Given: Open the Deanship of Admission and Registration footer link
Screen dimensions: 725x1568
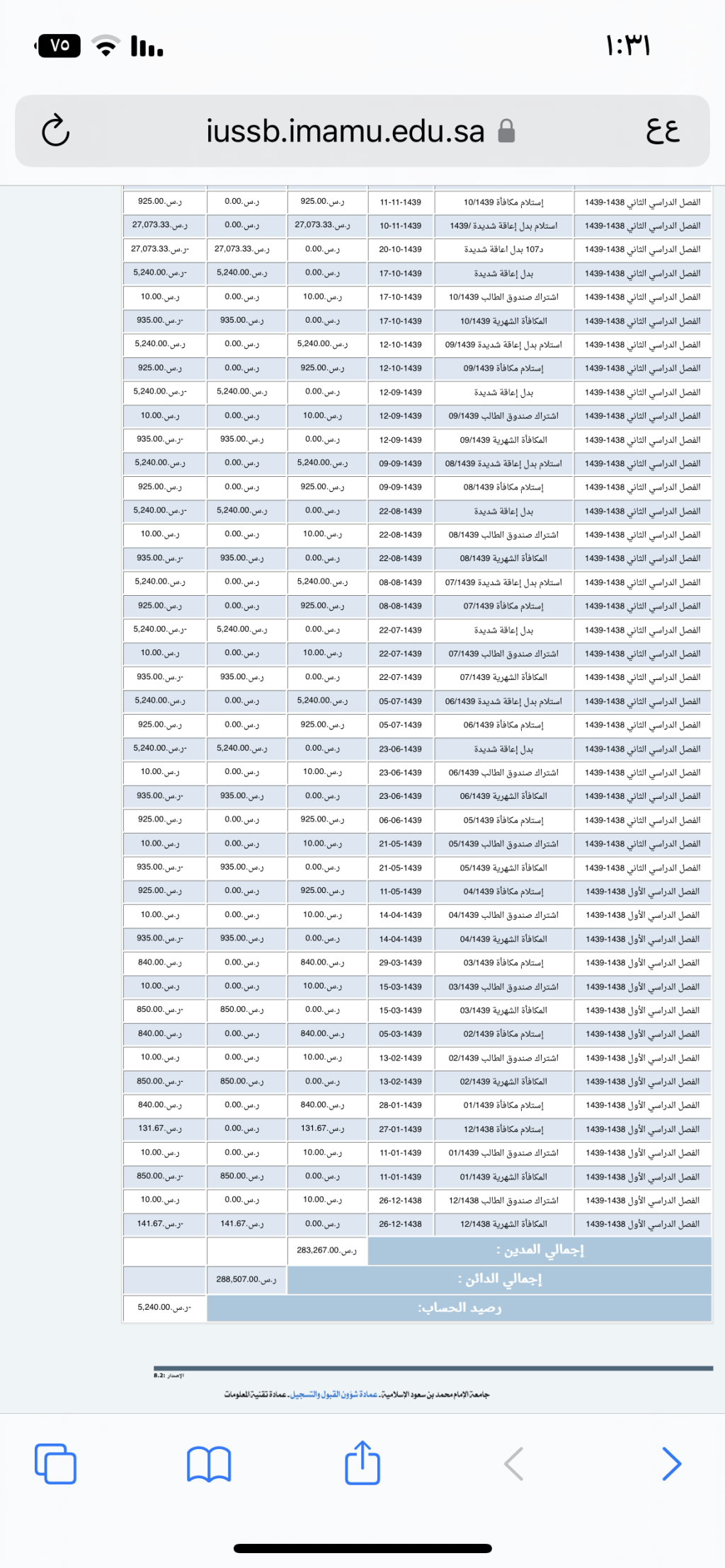Looking at the screenshot, I should 333,1394.
